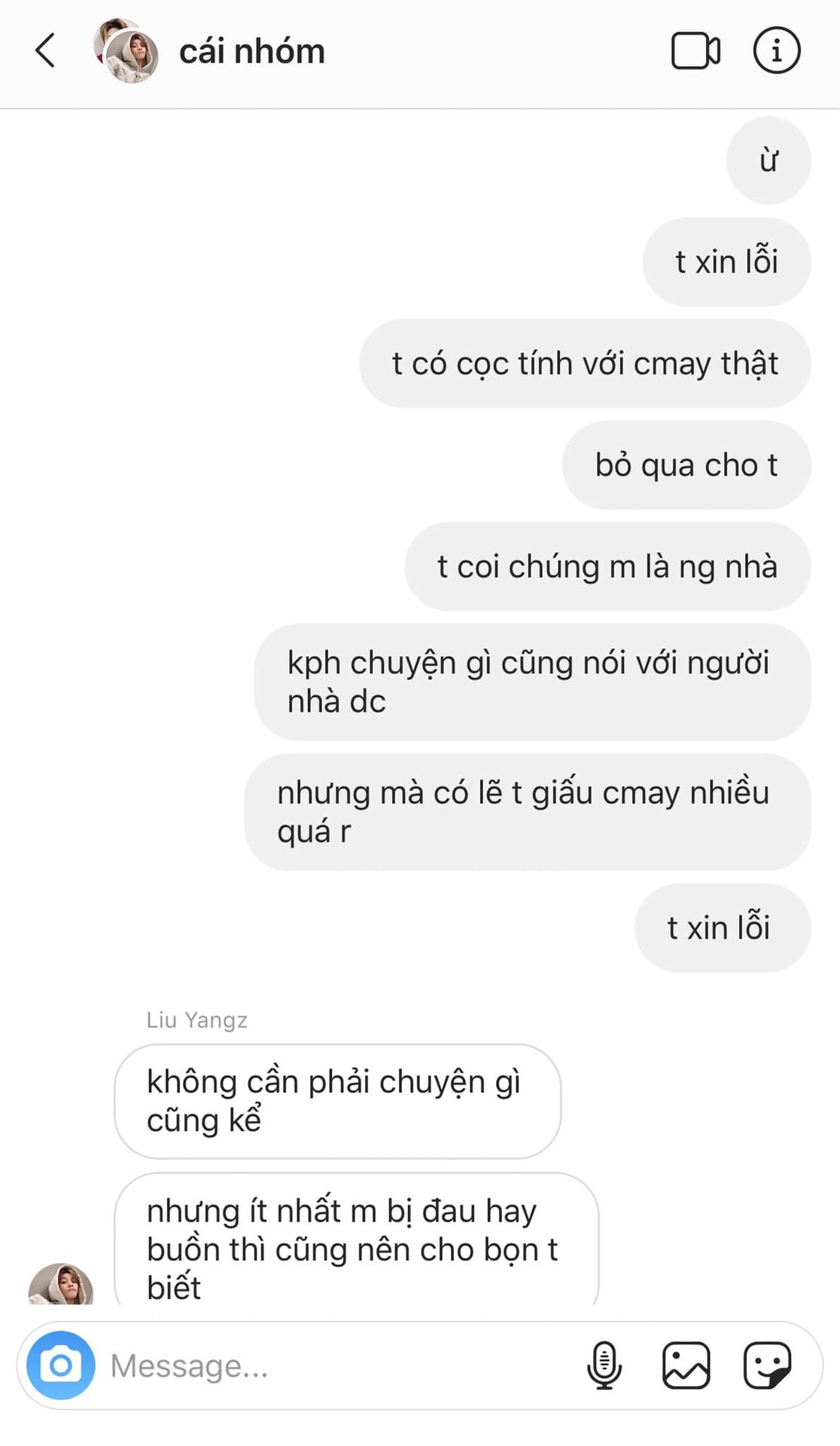Choose a picture from the gallery
840x1446 pixels.
pyautogui.click(x=686, y=1365)
